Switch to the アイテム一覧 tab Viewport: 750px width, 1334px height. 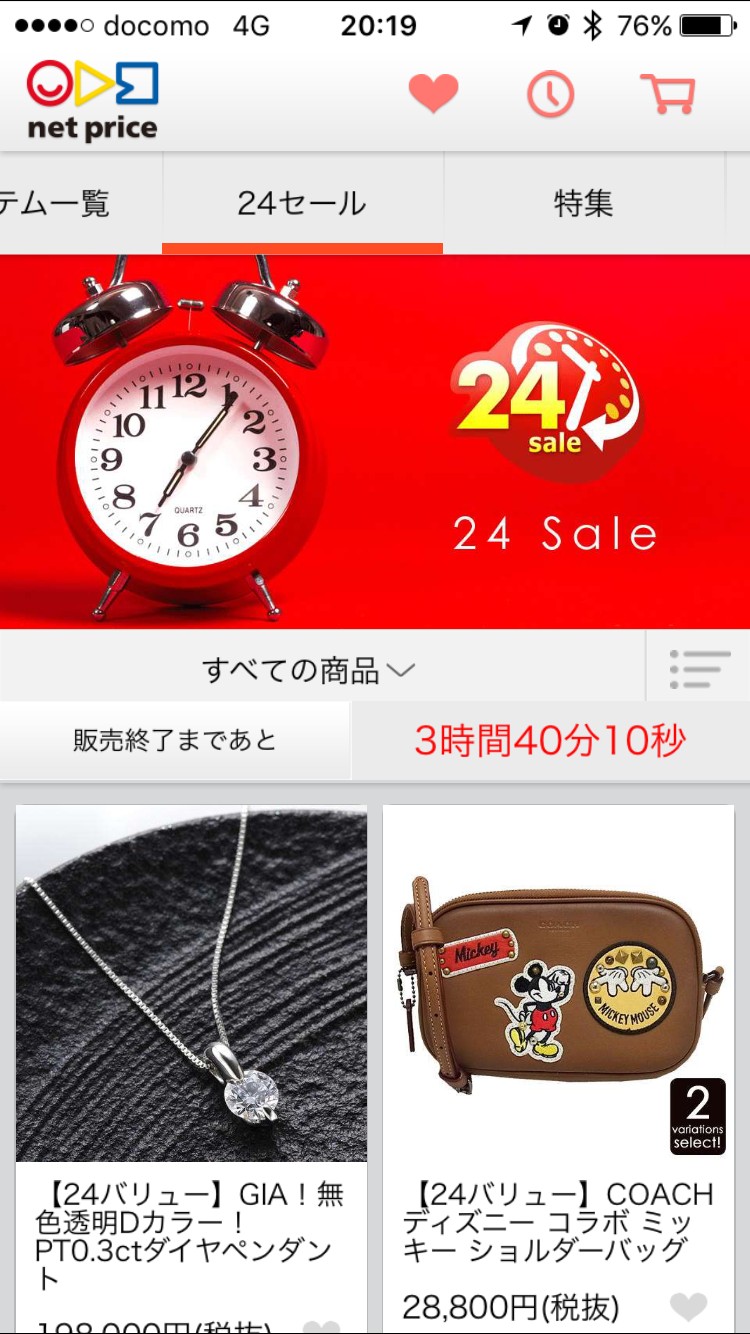pos(60,204)
